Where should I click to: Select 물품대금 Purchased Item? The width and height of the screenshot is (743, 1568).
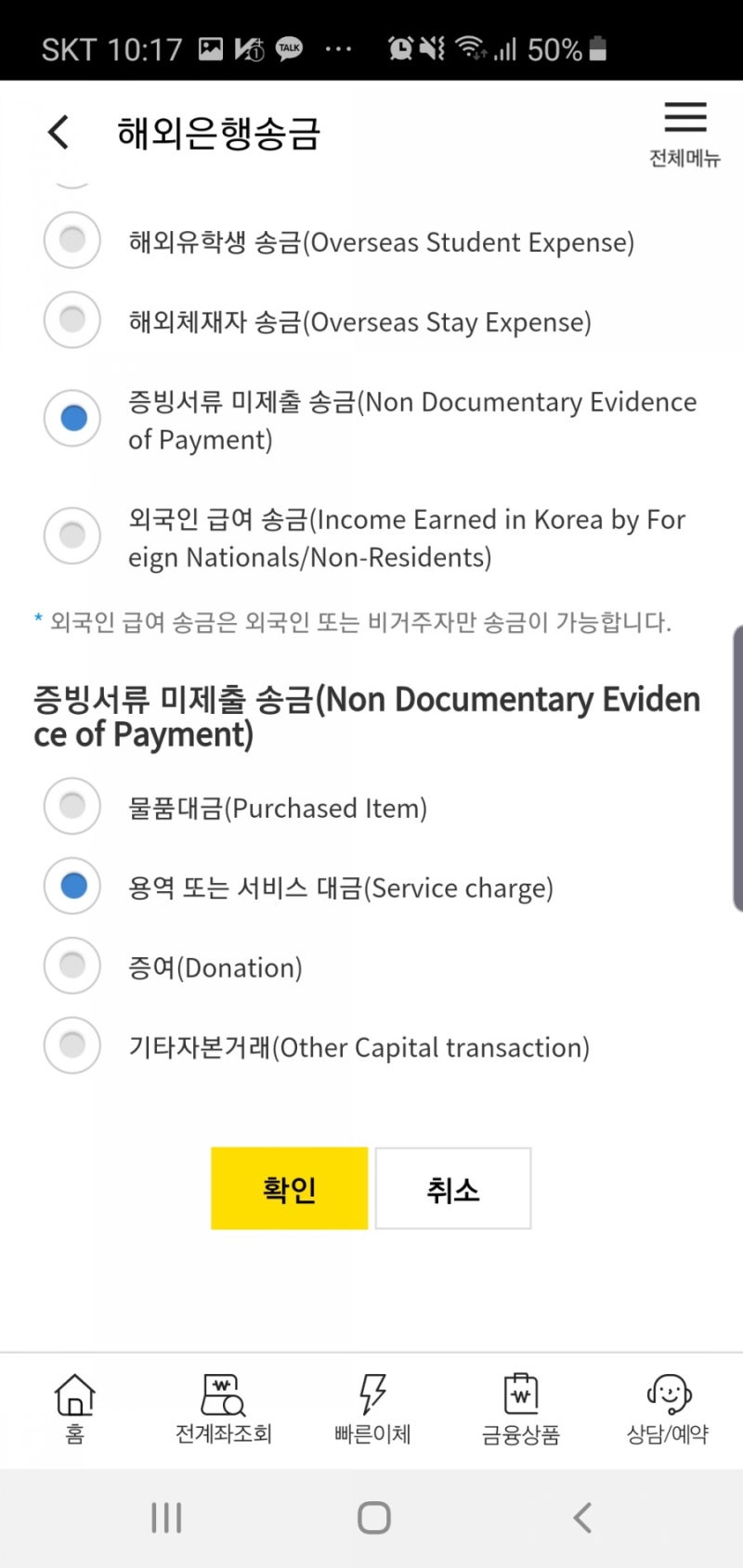(x=72, y=807)
